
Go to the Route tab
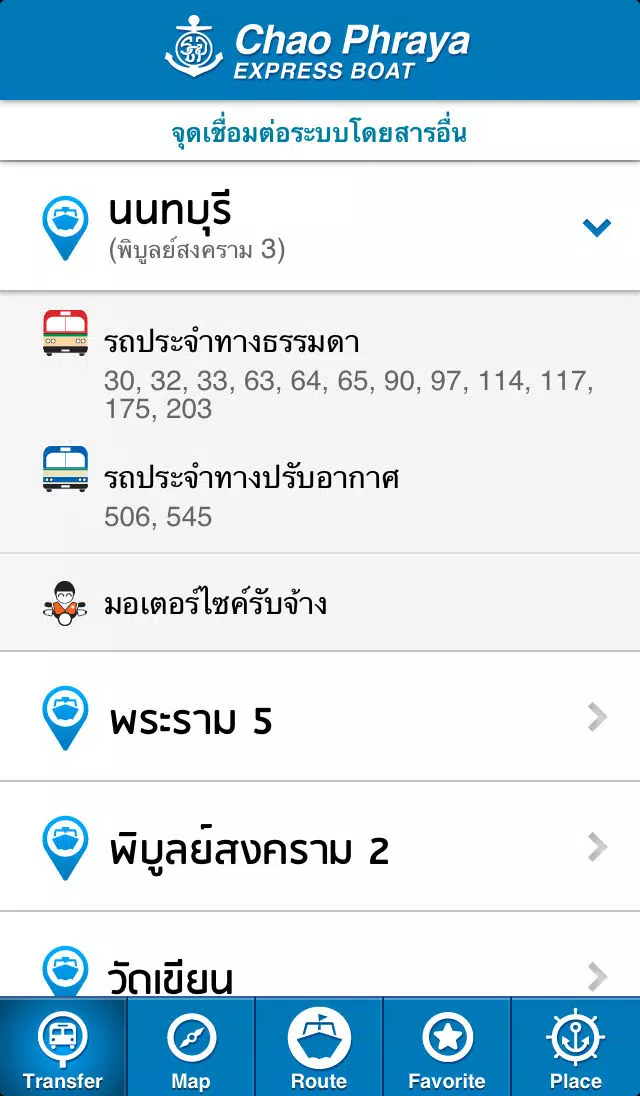pos(319,1046)
